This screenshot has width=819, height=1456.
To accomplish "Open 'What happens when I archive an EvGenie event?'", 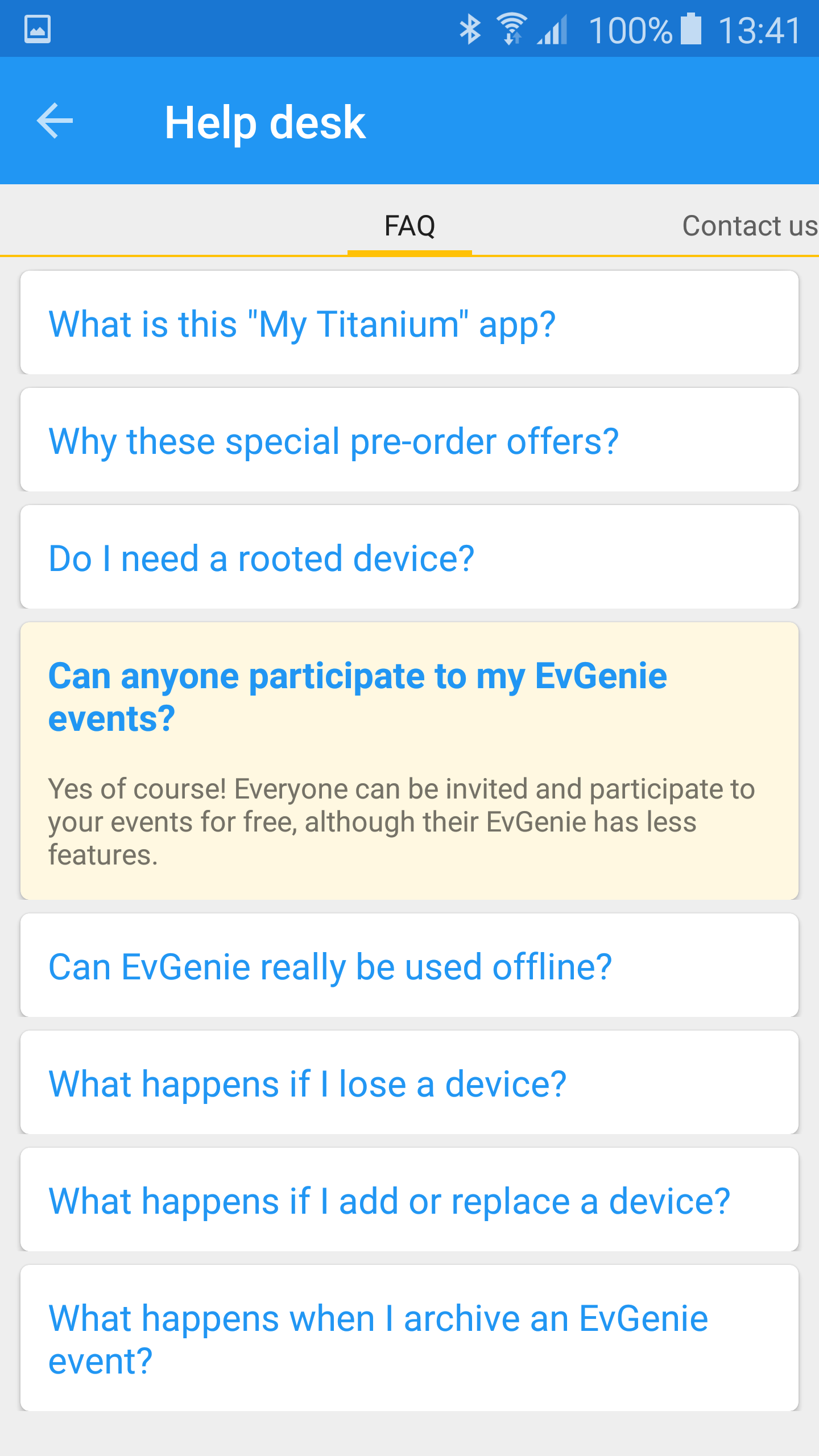I will pos(409,1338).
